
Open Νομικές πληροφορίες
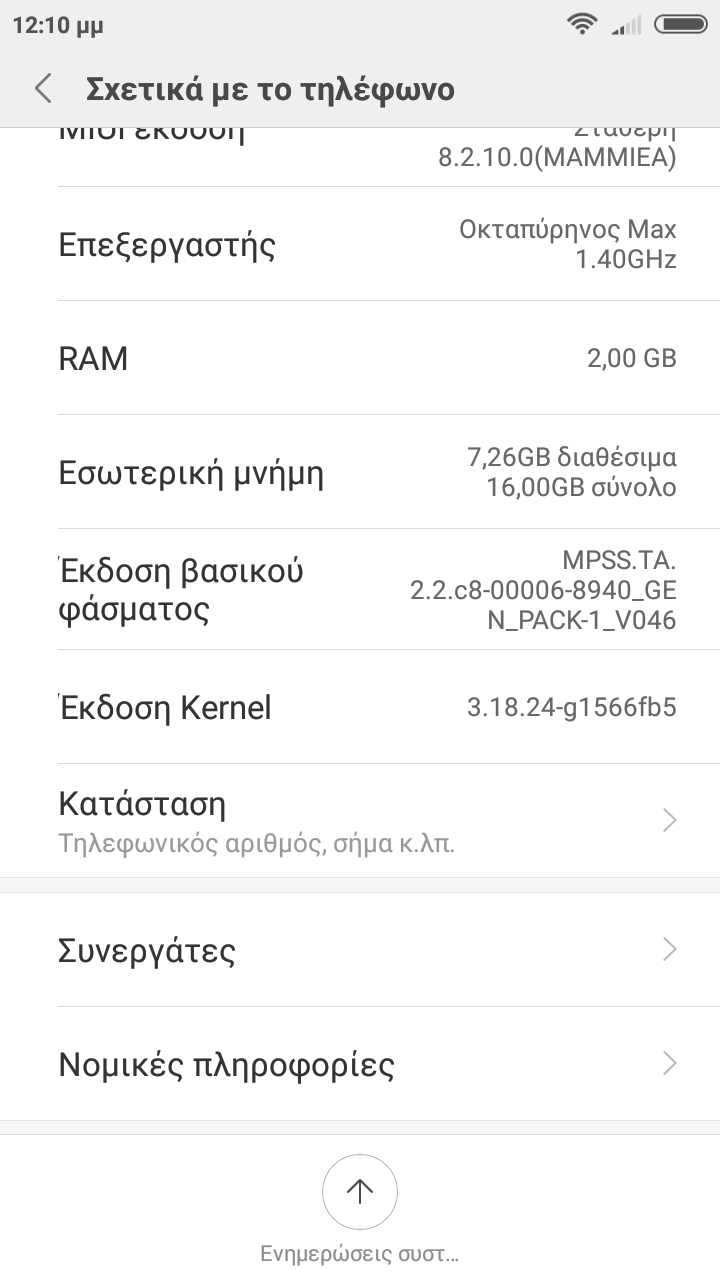360,1064
